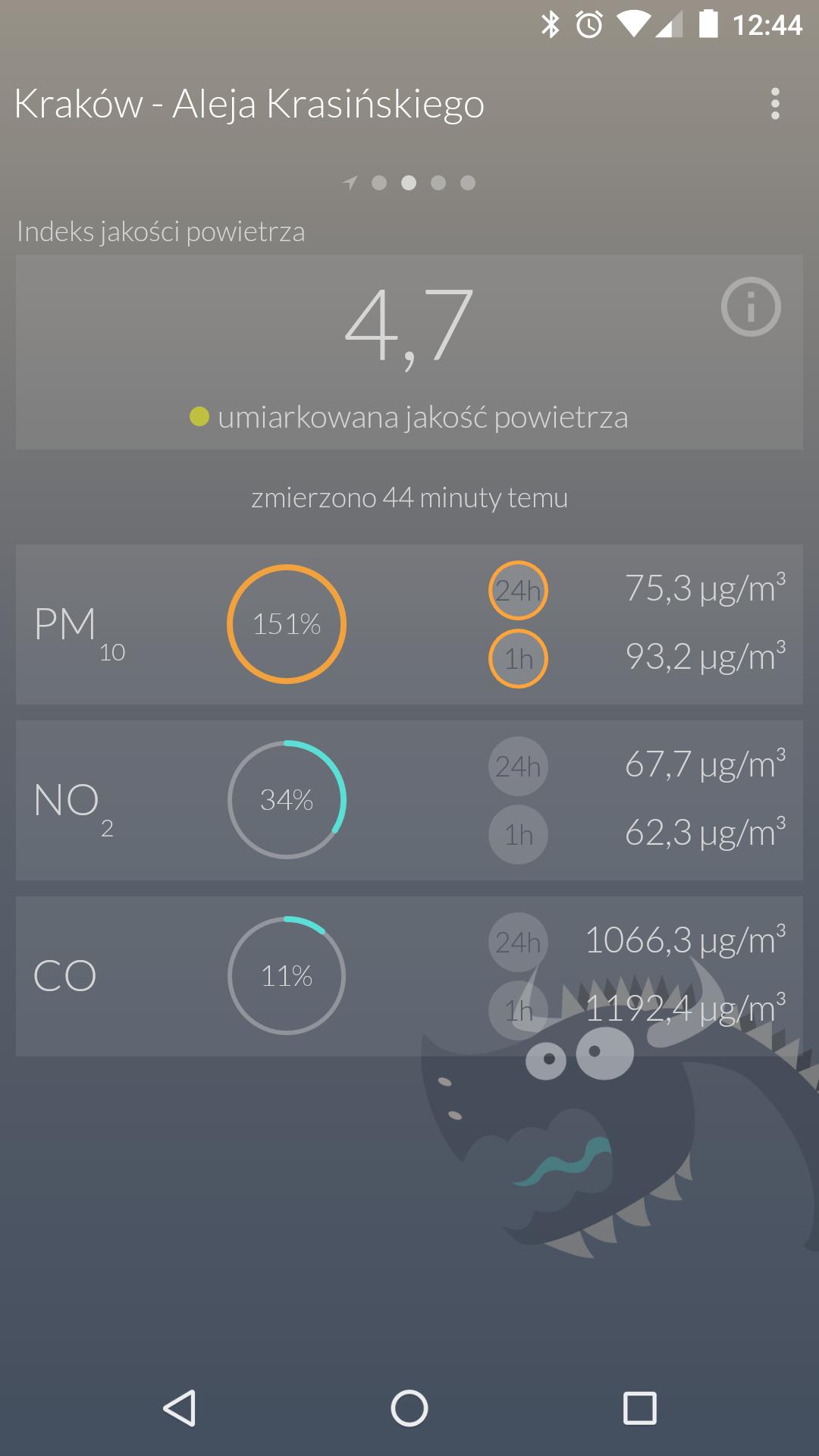Tap the location arrow page indicator

pos(349,182)
